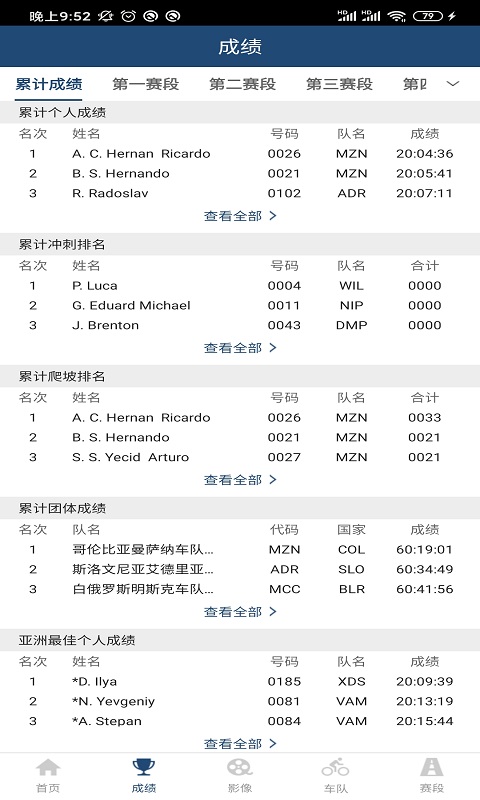
Task: Switch to the 第三赛段 tab
Action: coord(339,84)
